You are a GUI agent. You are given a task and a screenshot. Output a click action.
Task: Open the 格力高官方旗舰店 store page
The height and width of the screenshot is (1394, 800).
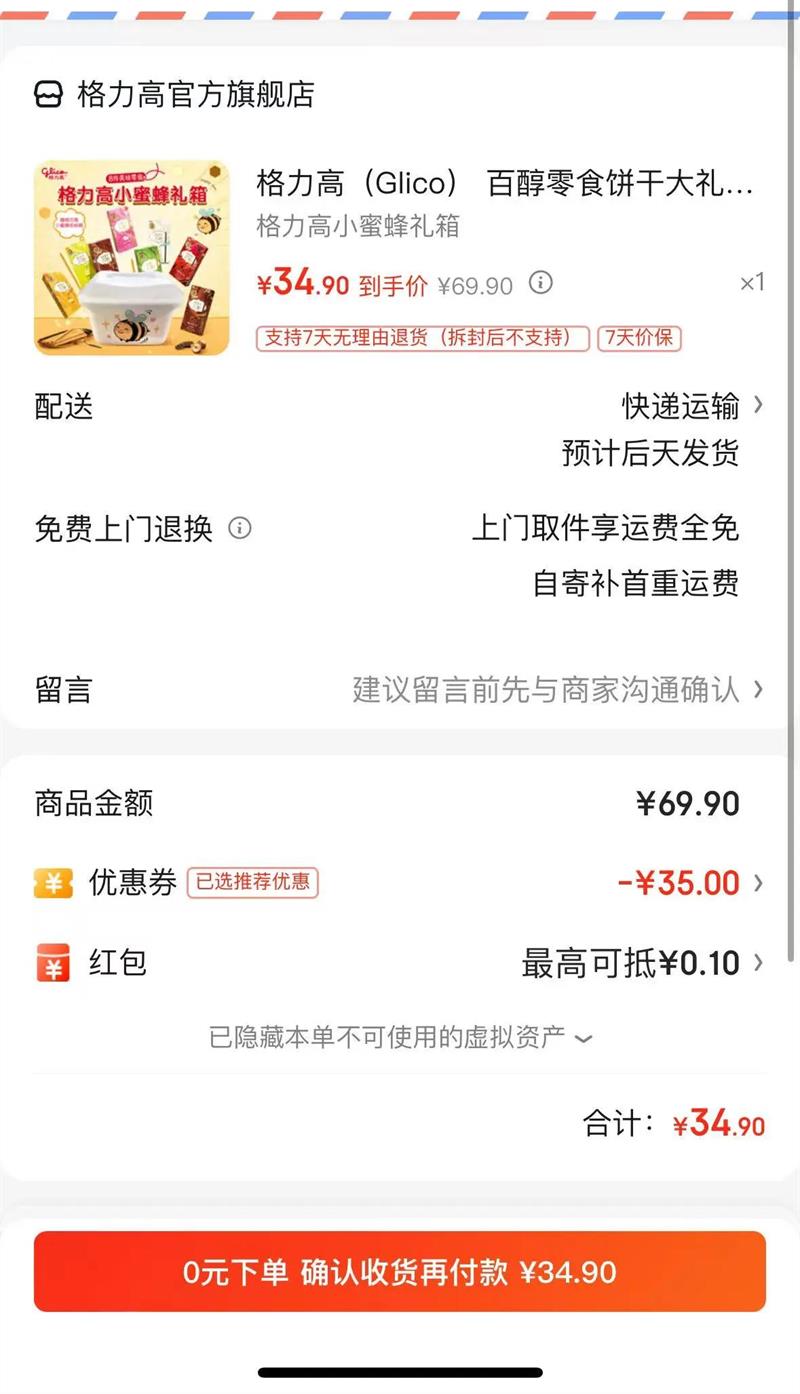[175, 95]
